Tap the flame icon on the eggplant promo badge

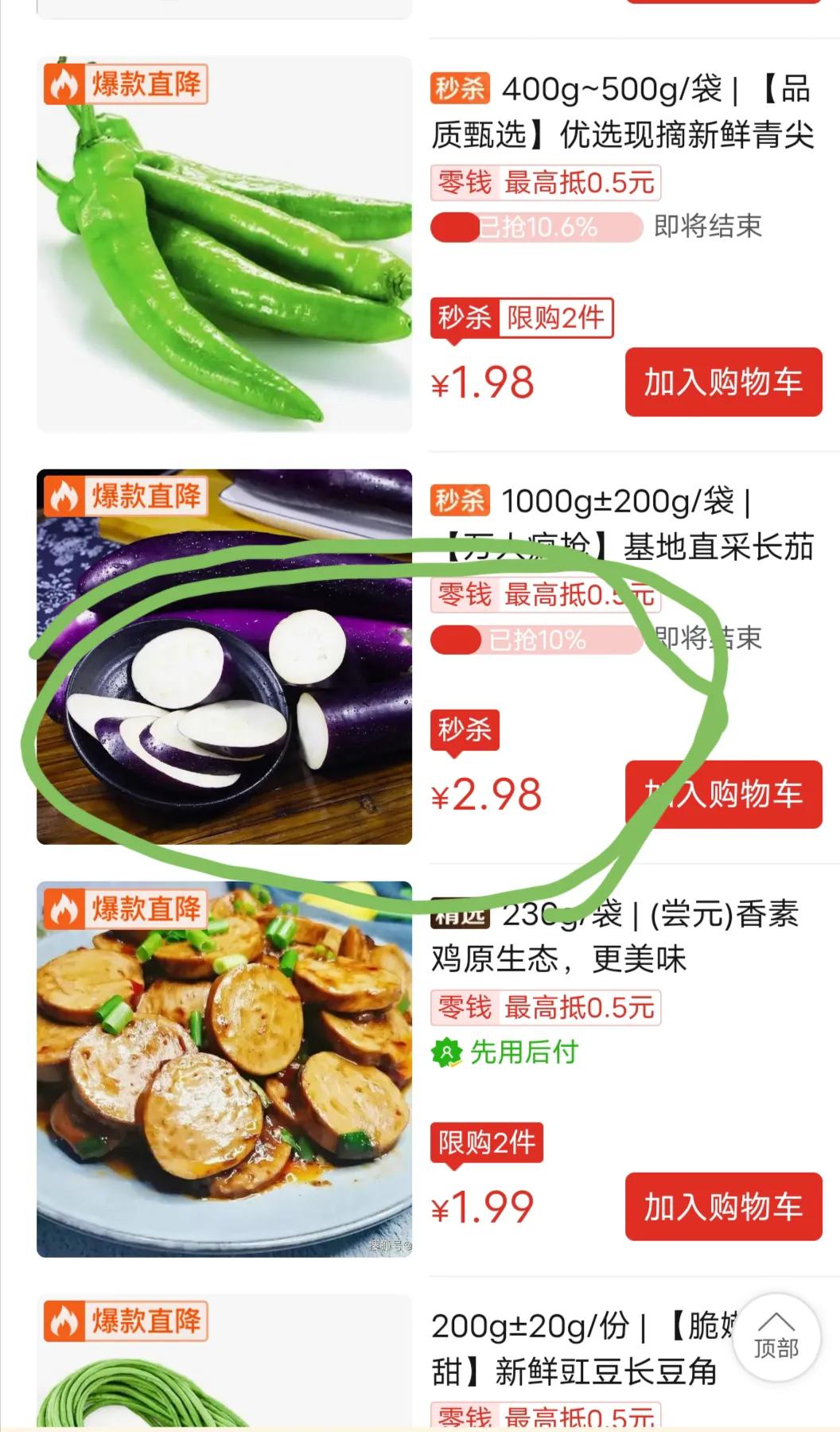click(x=64, y=496)
